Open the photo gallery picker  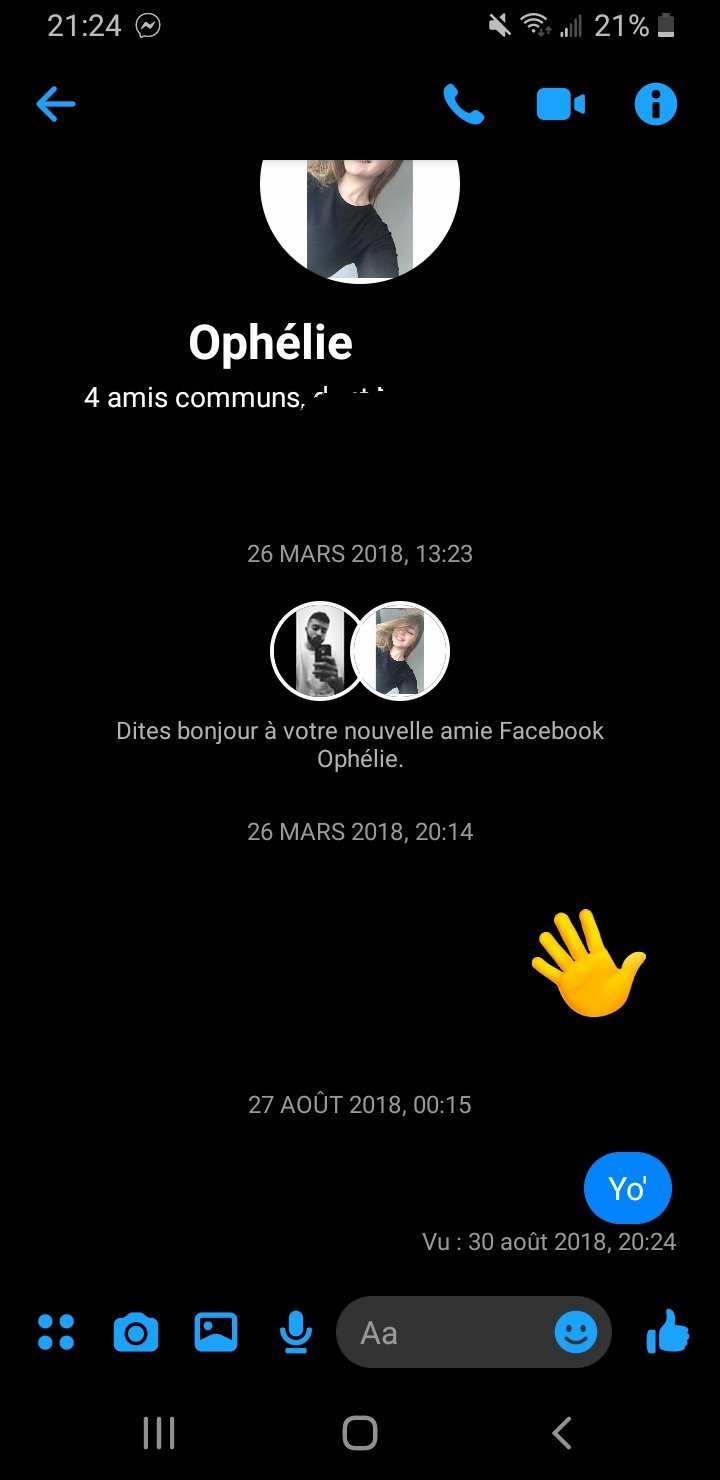coord(216,1332)
